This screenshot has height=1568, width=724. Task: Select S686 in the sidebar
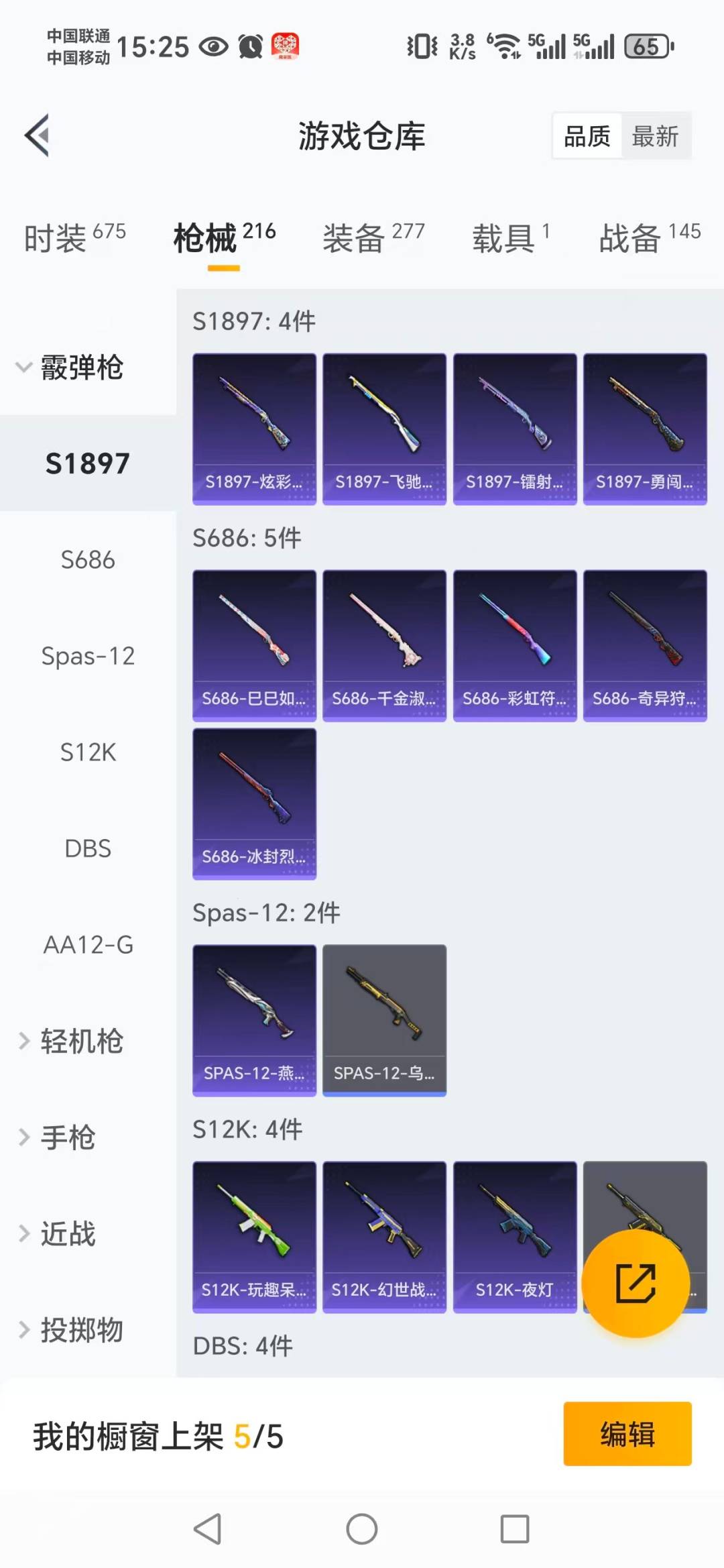pos(88,560)
